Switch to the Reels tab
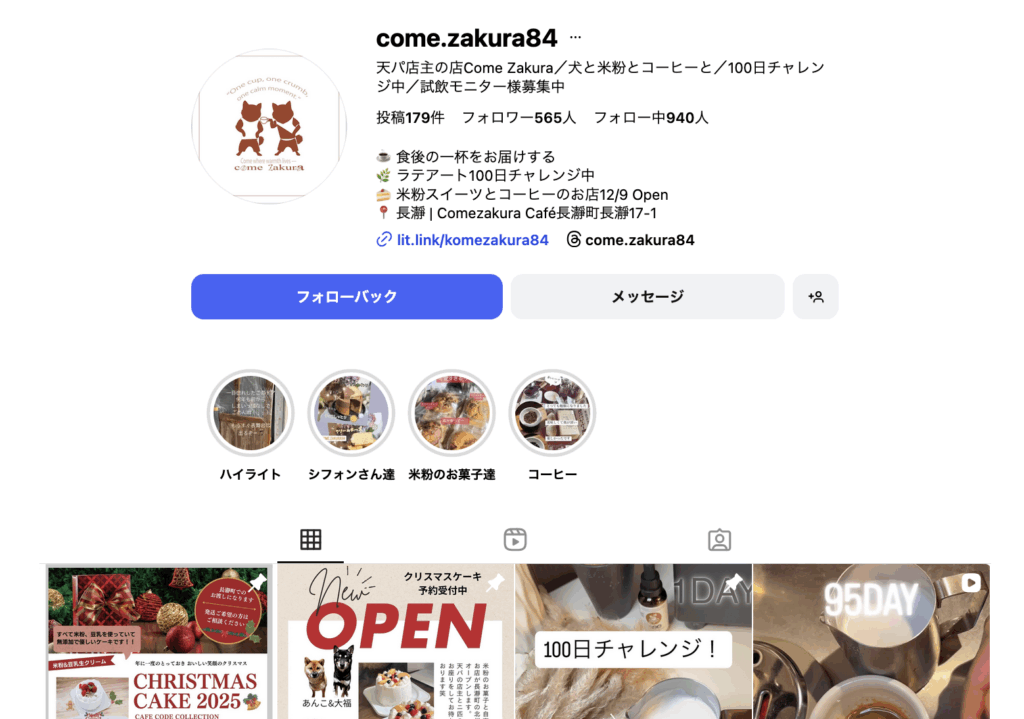Screen dimensions: 1024x719 pyautogui.click(x=515, y=540)
